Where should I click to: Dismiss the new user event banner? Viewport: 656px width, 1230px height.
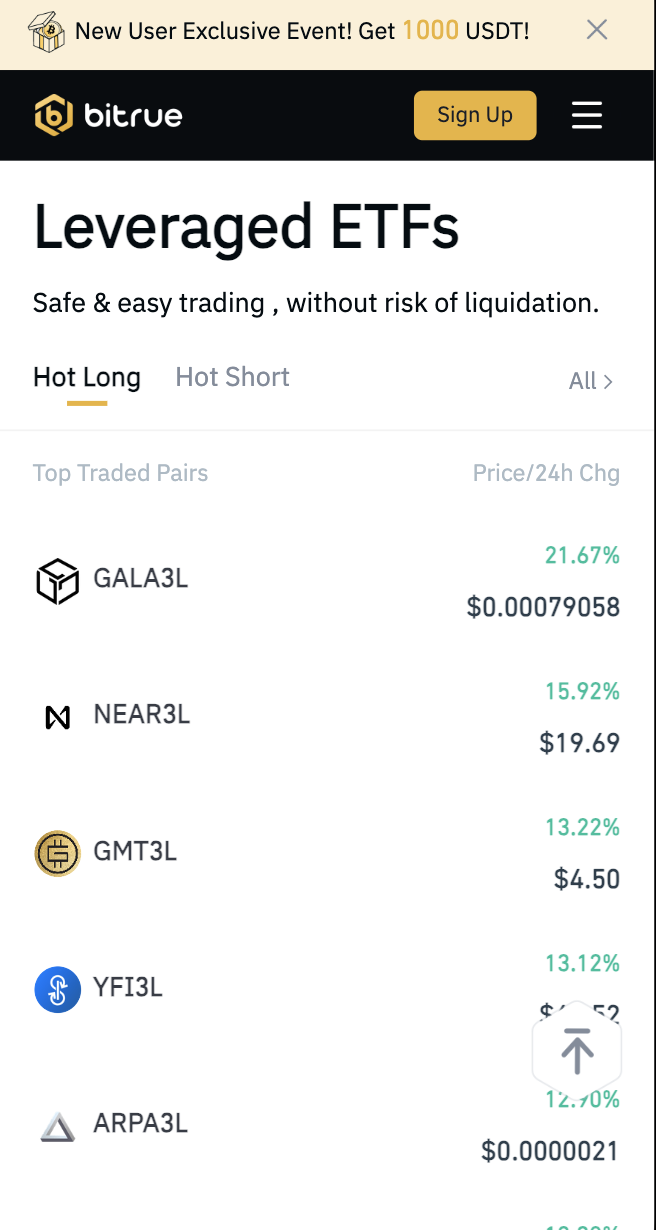(x=597, y=30)
